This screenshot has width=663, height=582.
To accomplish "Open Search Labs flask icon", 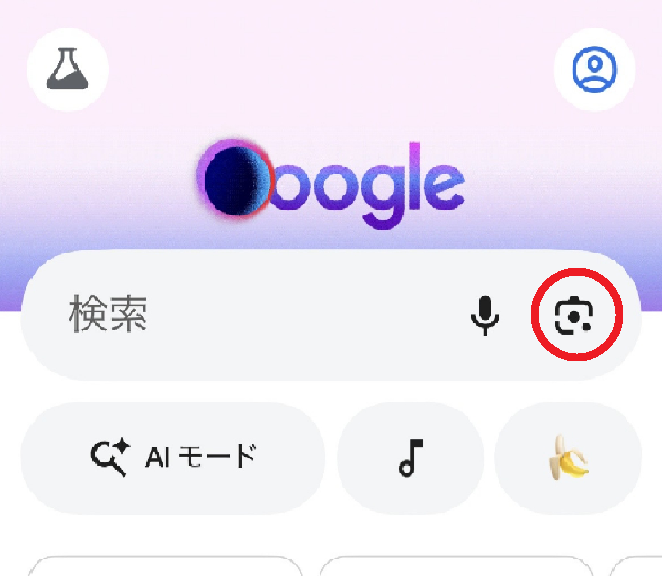I will pos(67,69).
